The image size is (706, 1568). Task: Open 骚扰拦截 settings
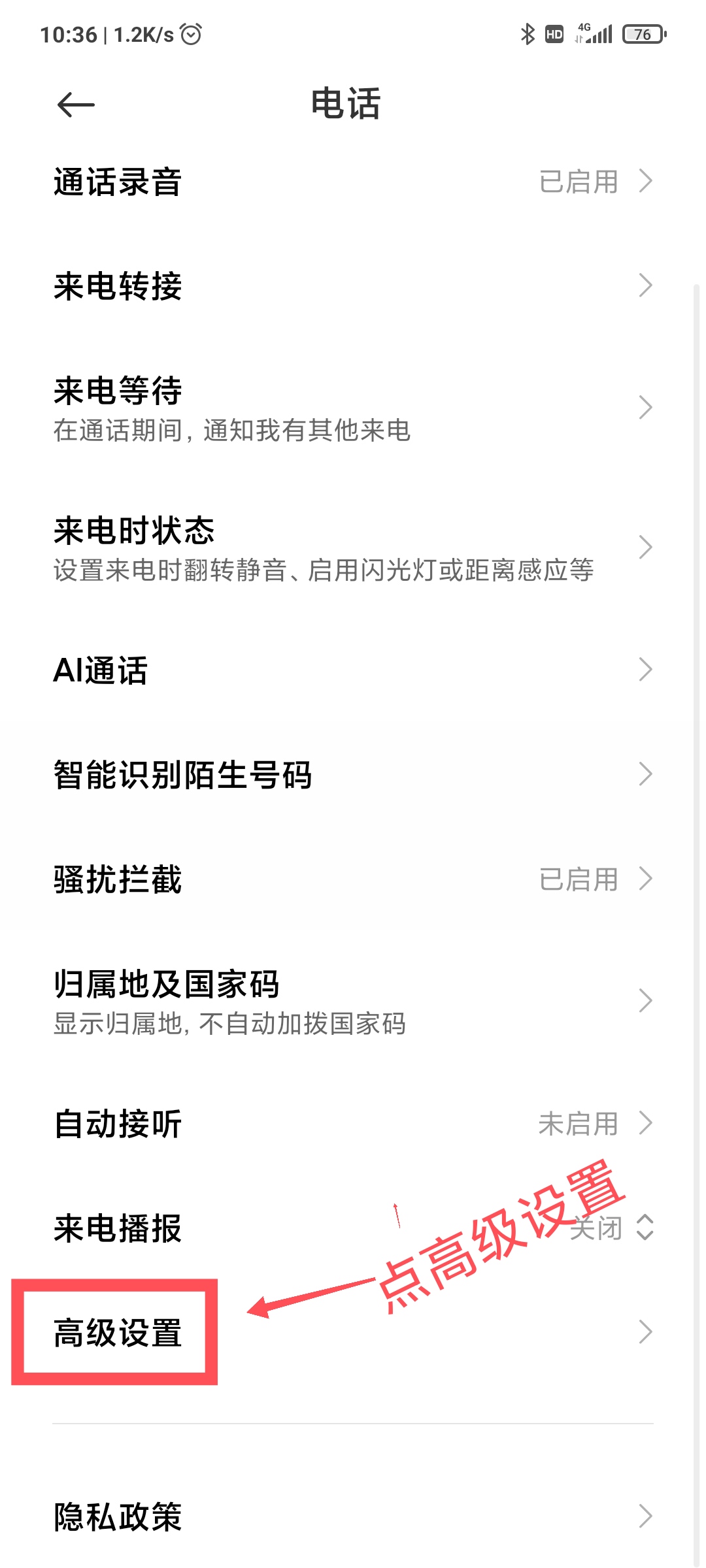(x=353, y=879)
